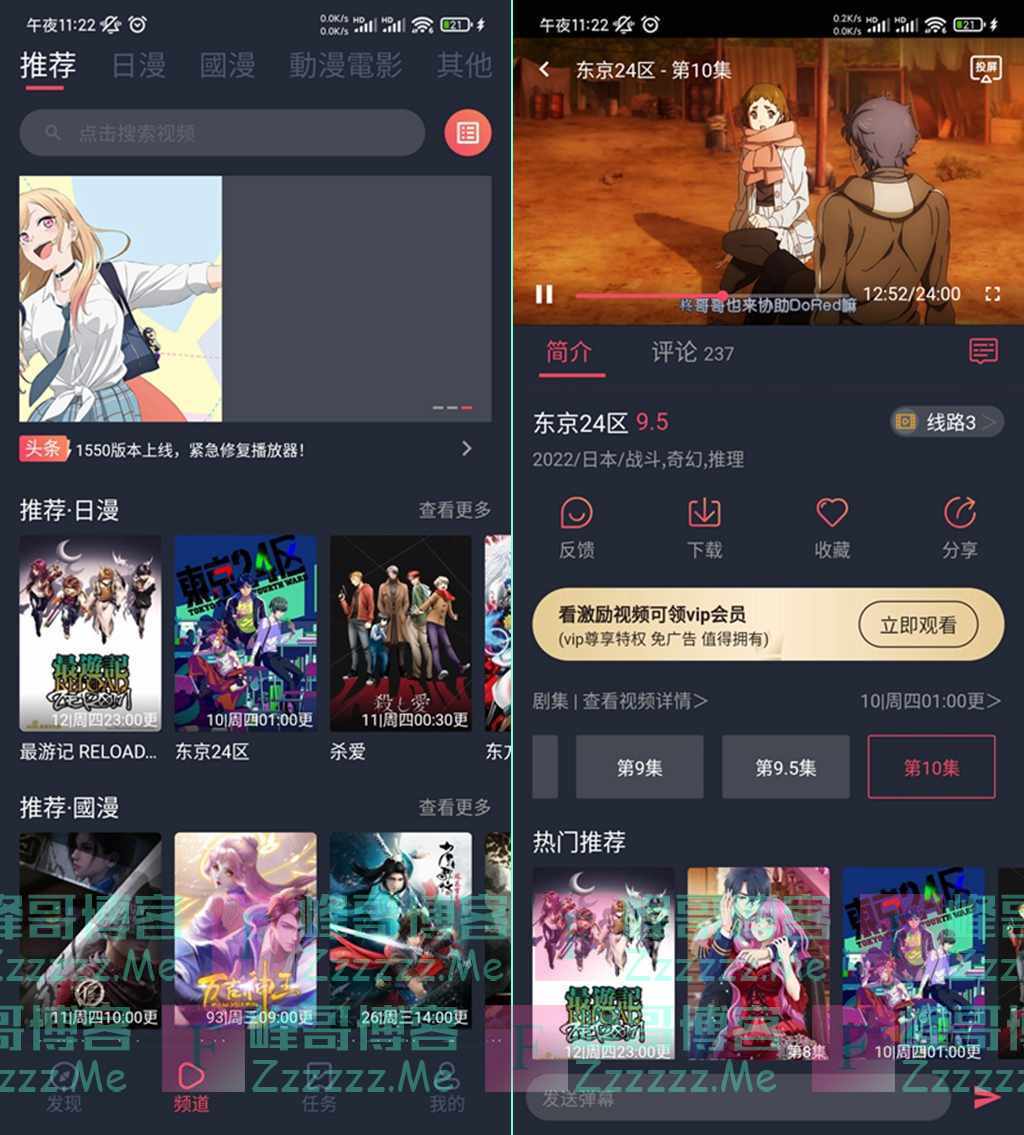Add 东京24区 to 收藏 favorites
This screenshot has height=1135, width=1024.
pos(832,526)
